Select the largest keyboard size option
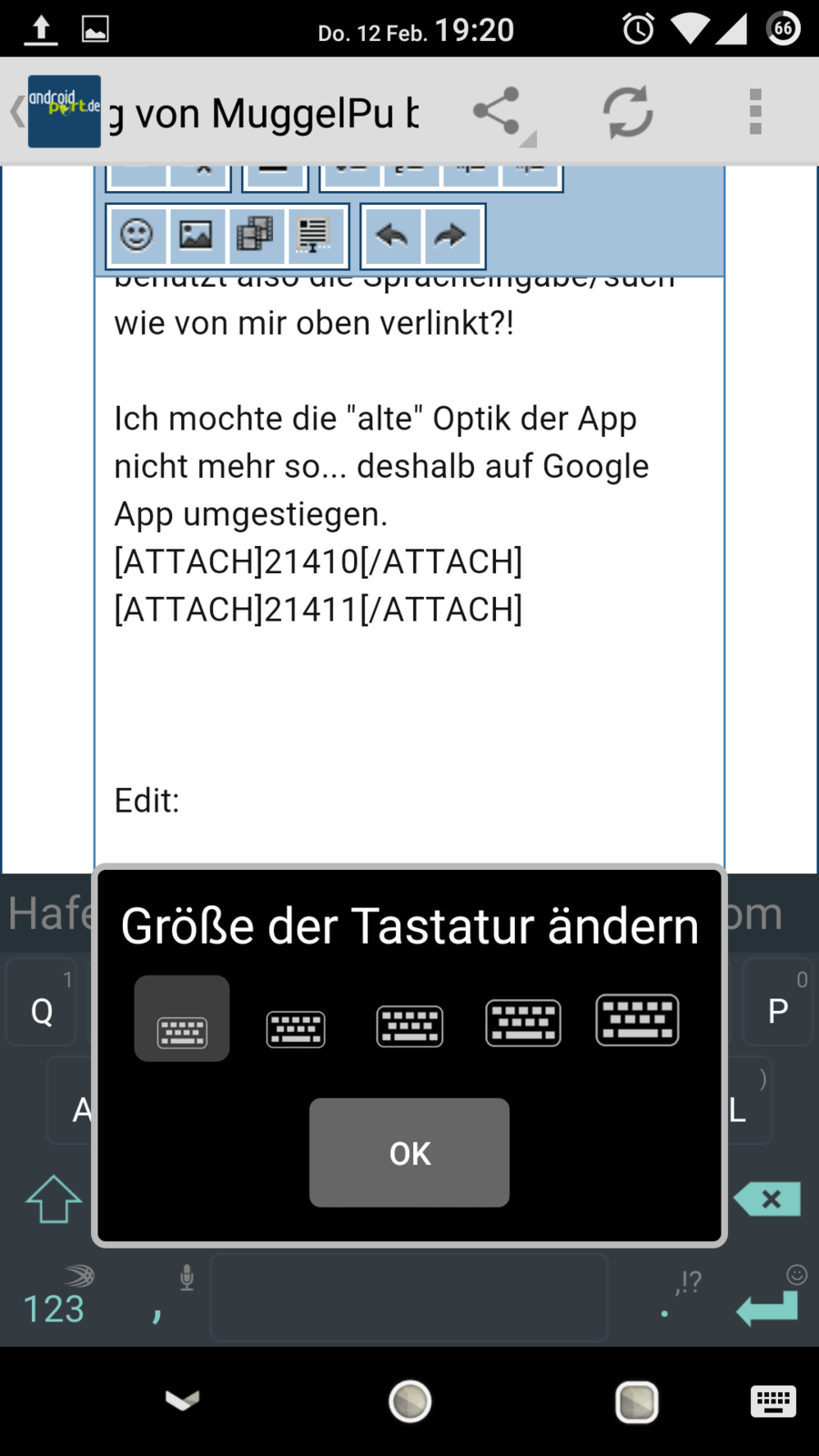Viewport: 819px width, 1456px height. (x=637, y=1019)
